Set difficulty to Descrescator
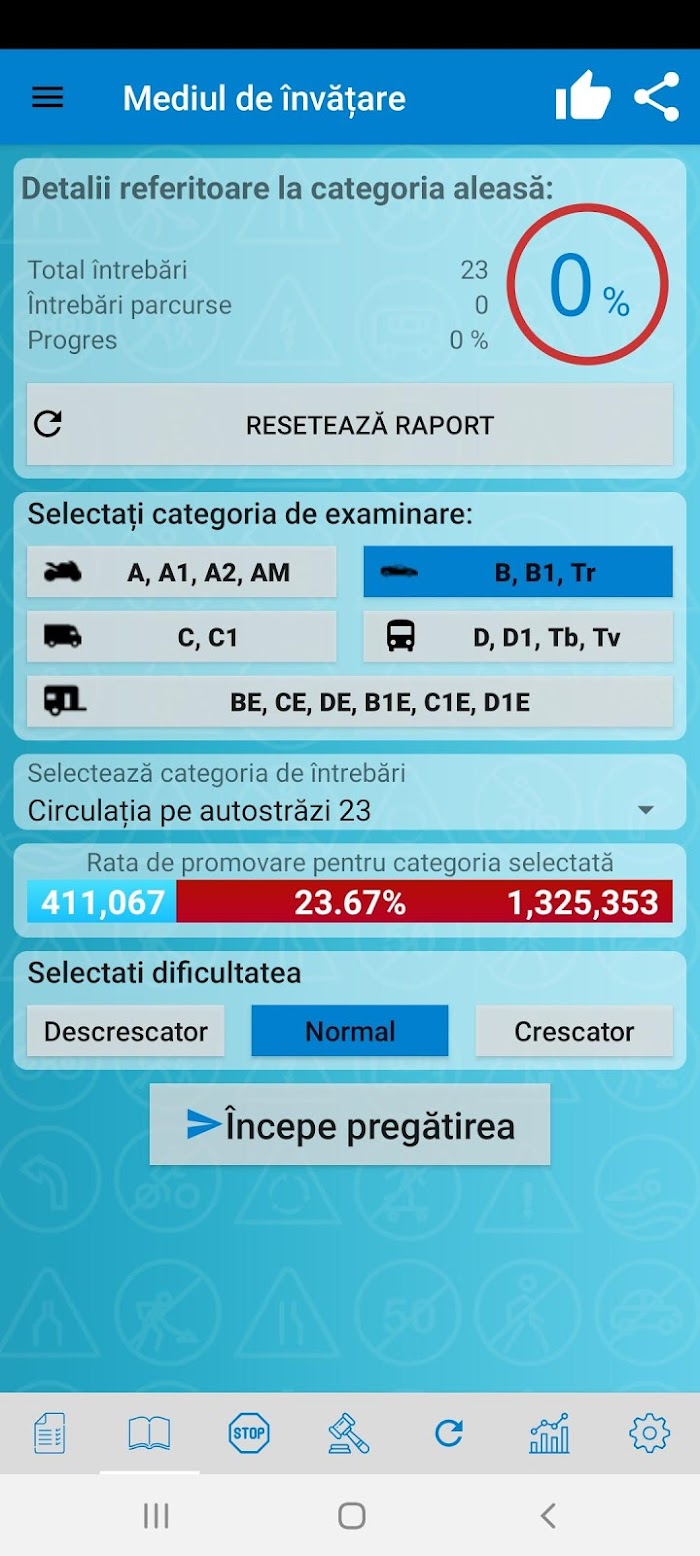The height and width of the screenshot is (1556, 700). pyautogui.click(x=126, y=1031)
